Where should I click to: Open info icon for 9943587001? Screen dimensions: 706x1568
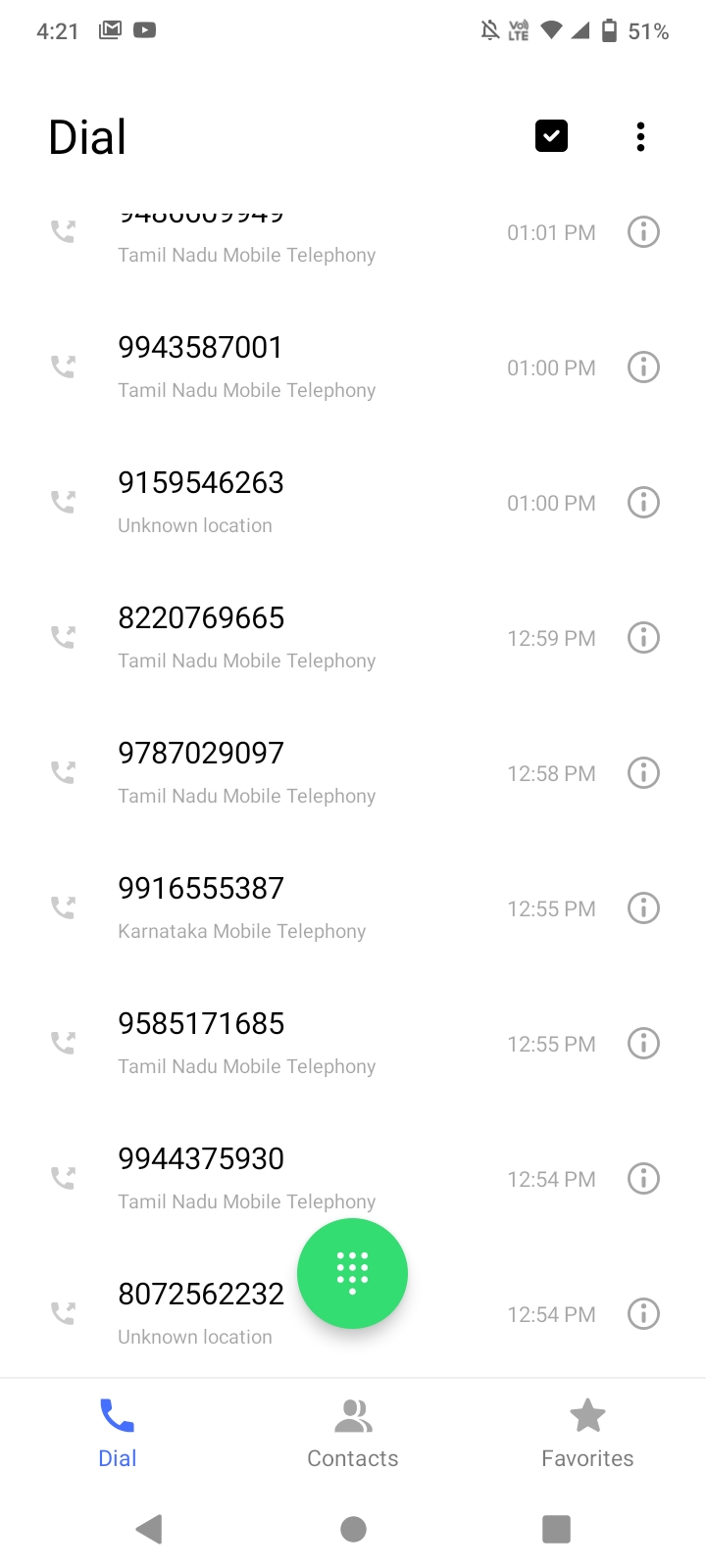tap(643, 367)
